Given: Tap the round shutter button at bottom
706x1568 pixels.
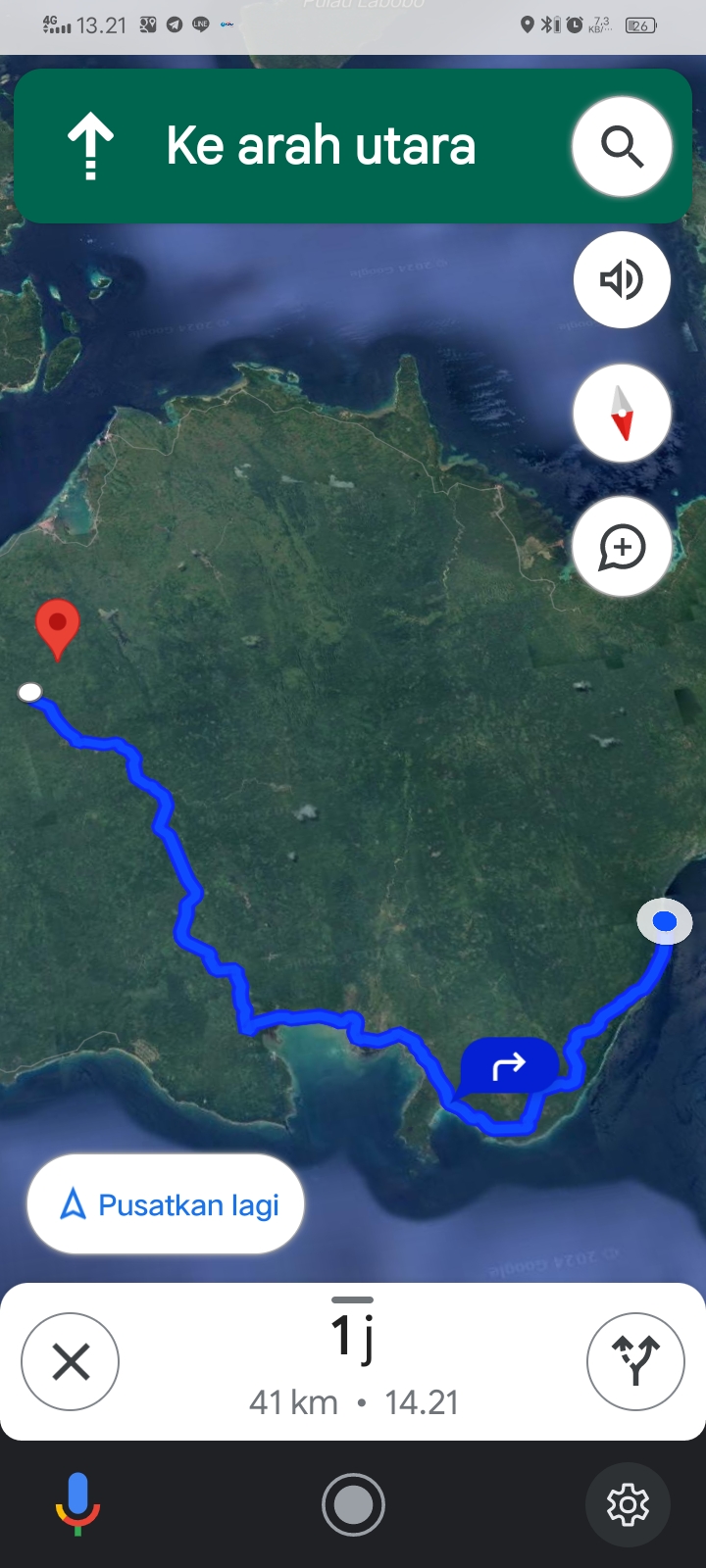Looking at the screenshot, I should pyautogui.click(x=353, y=1504).
